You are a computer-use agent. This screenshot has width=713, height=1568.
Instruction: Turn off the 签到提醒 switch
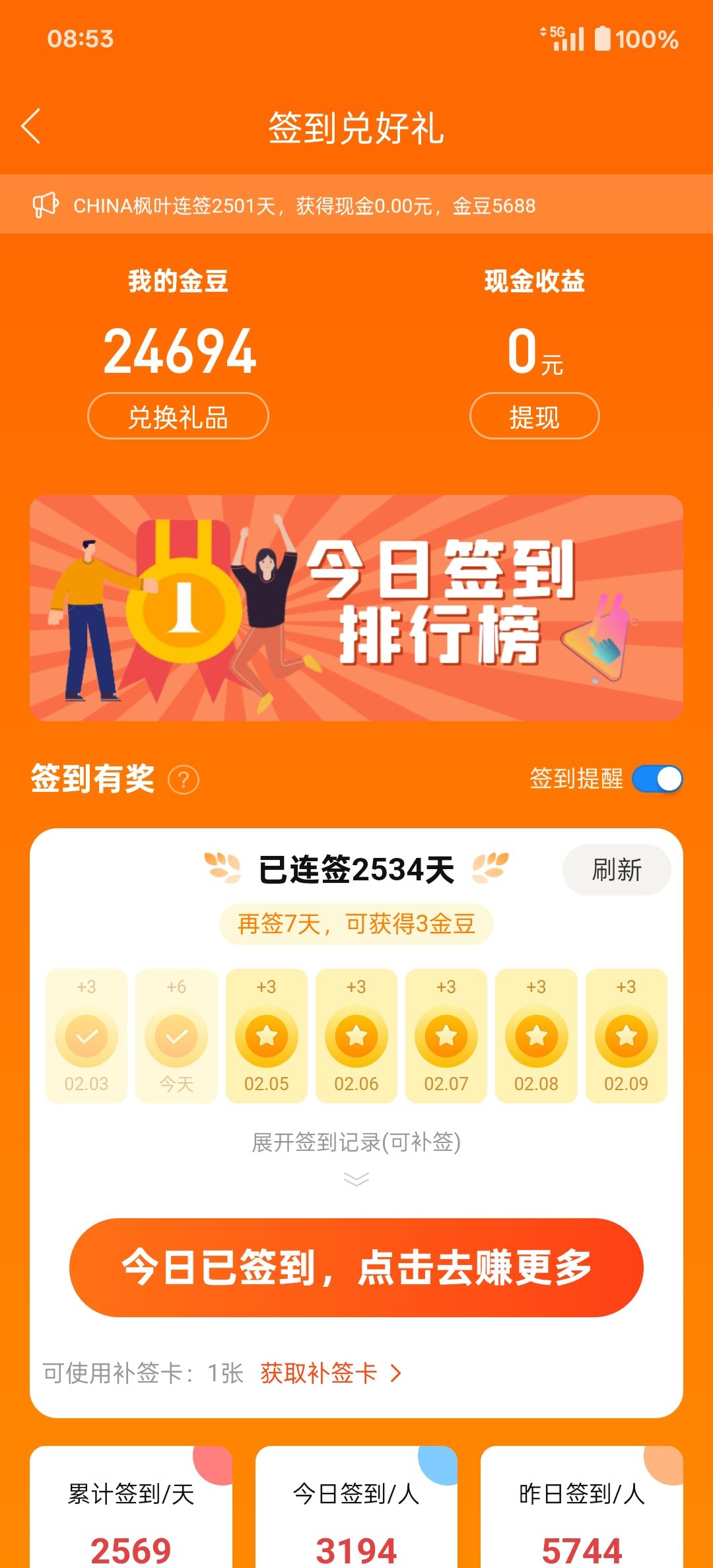coord(657,779)
